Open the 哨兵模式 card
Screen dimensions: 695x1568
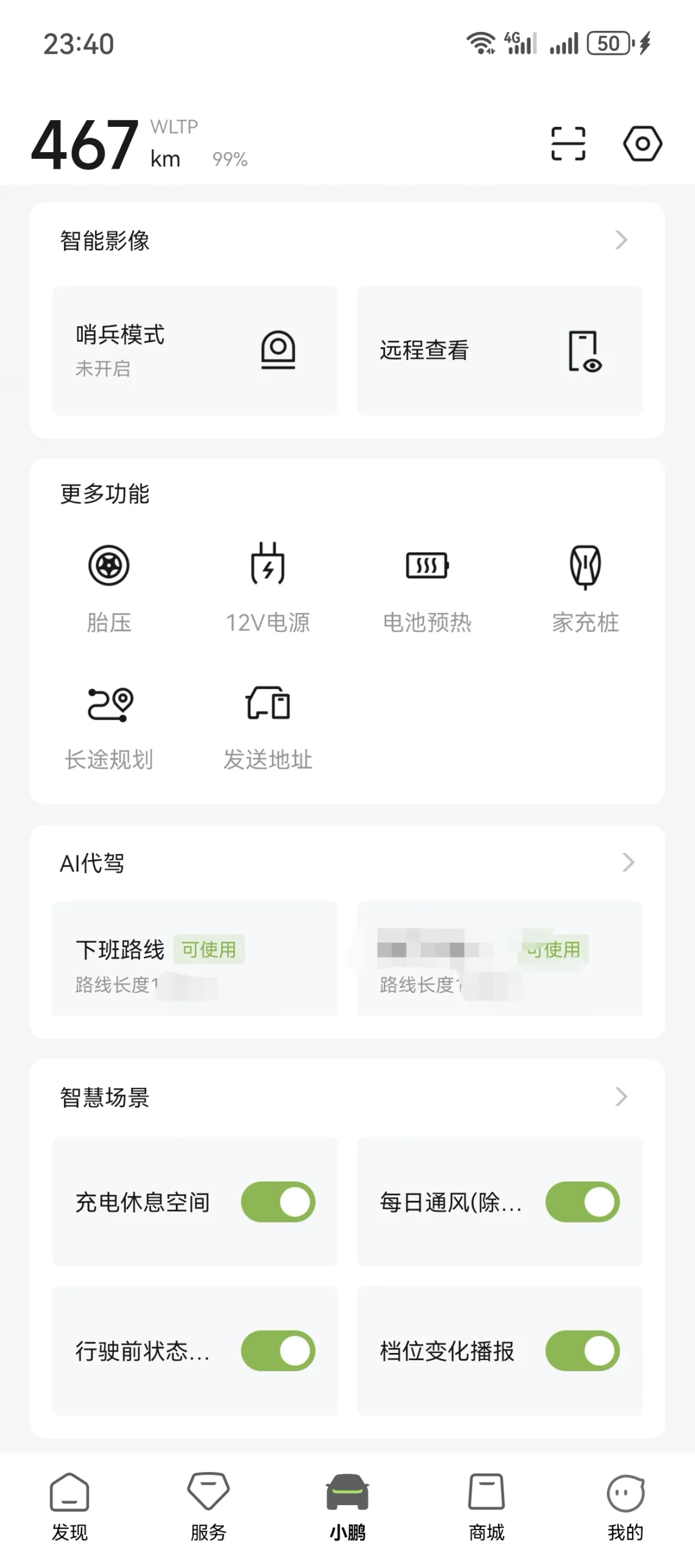195,350
